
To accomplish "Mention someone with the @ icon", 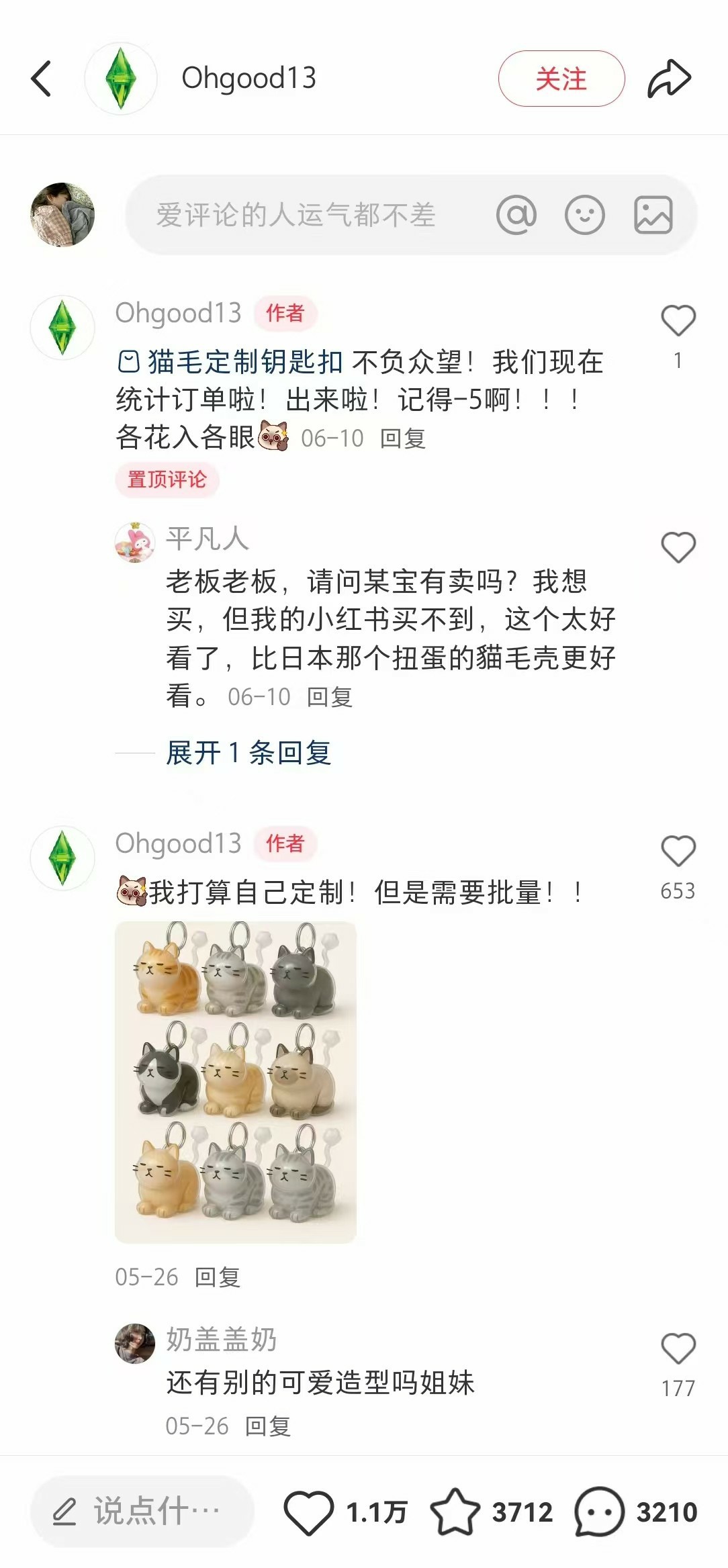I will 516,216.
